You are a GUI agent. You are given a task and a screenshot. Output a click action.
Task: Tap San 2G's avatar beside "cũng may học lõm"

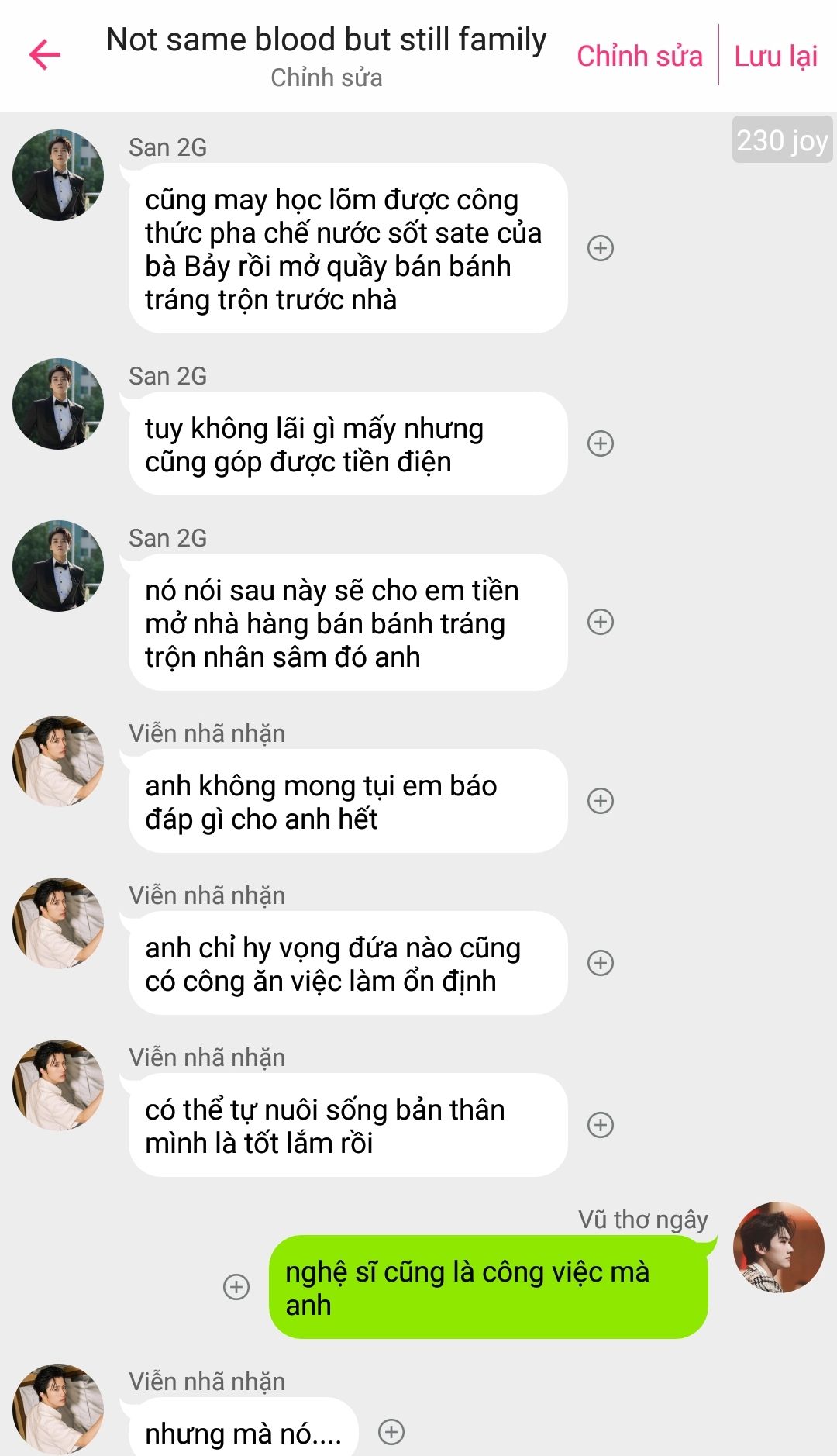coord(58,175)
